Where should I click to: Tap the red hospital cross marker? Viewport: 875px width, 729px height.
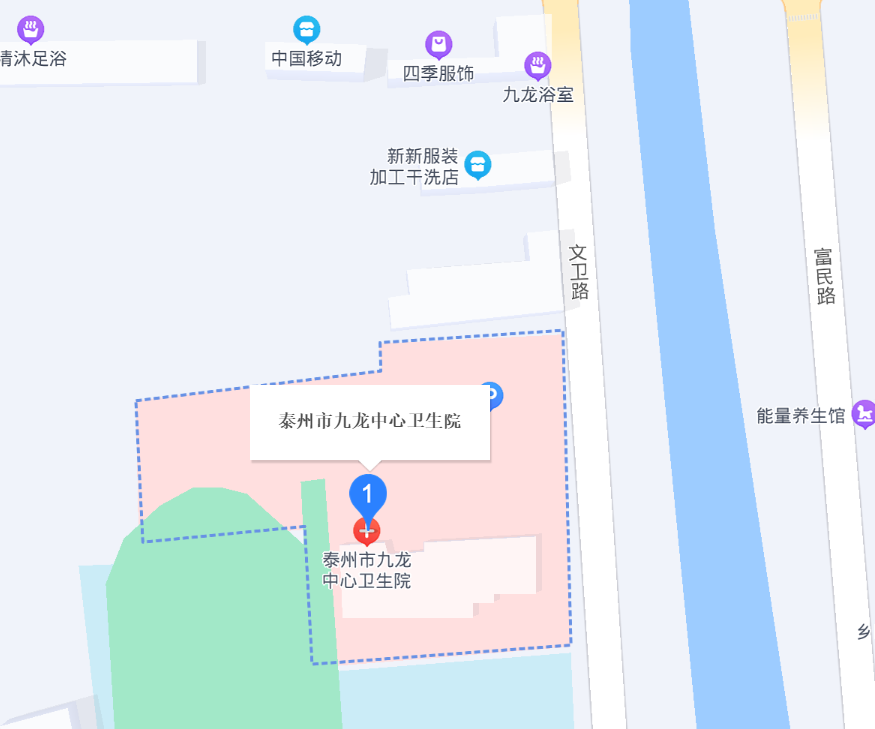click(x=366, y=531)
